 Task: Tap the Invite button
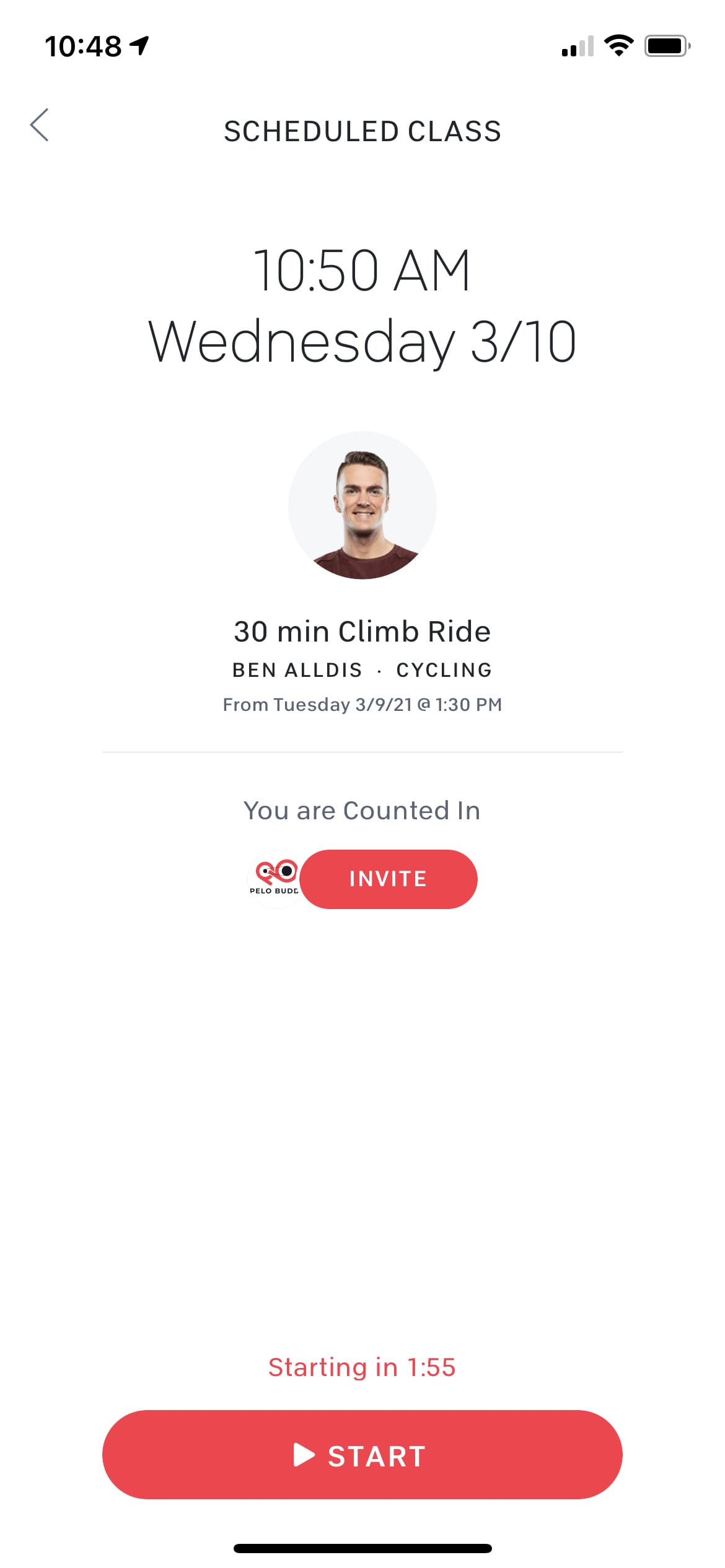tap(388, 879)
